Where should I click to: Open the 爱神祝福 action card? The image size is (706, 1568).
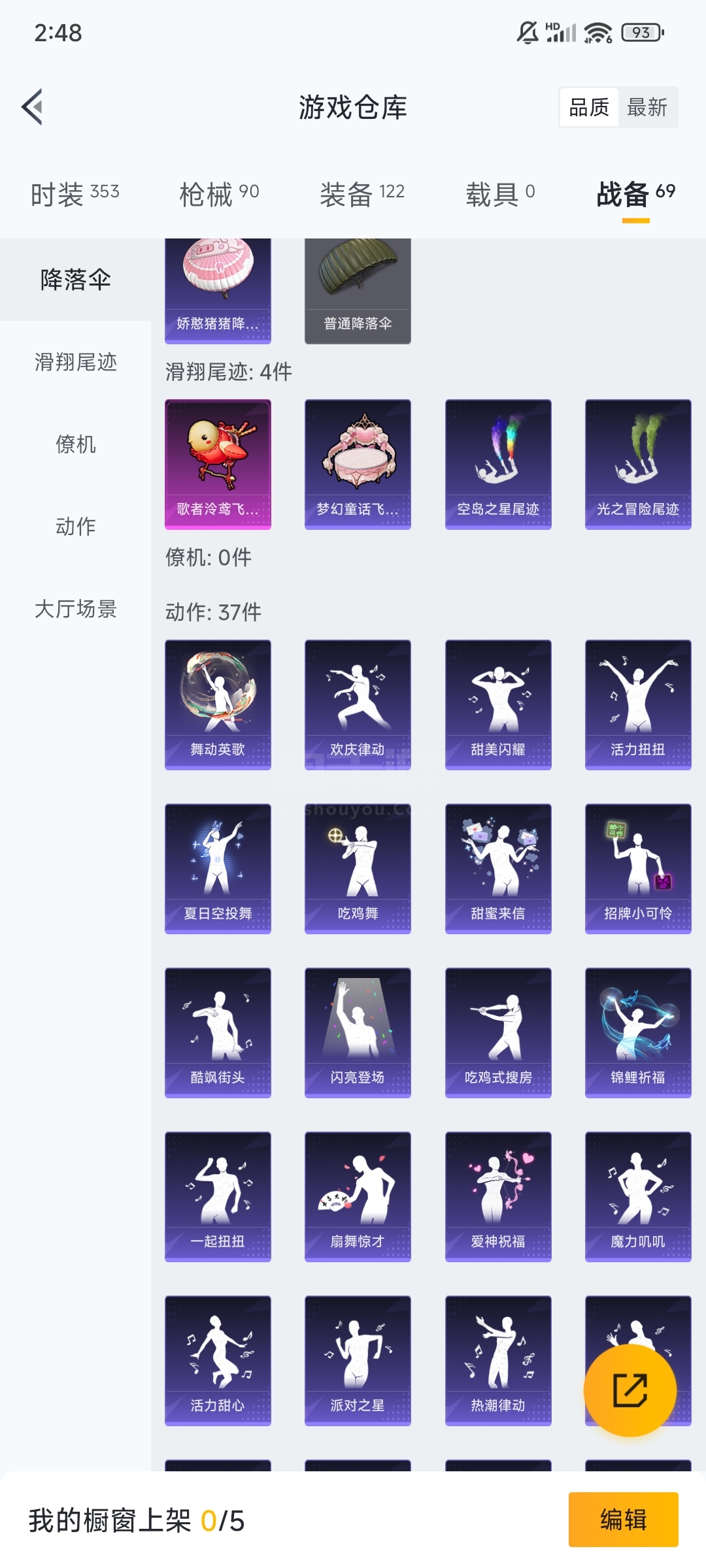tap(498, 1196)
